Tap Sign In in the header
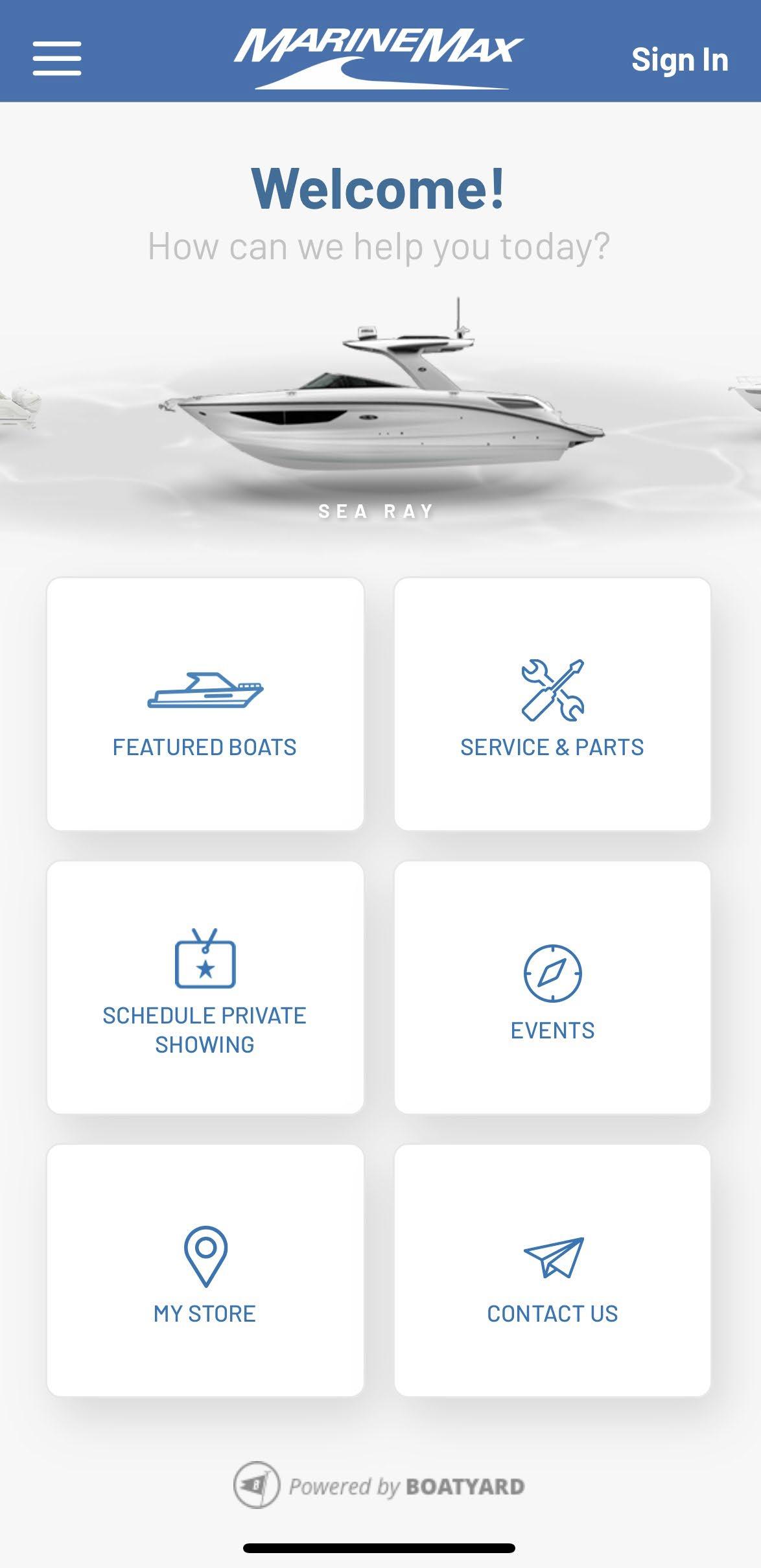 coord(679,60)
